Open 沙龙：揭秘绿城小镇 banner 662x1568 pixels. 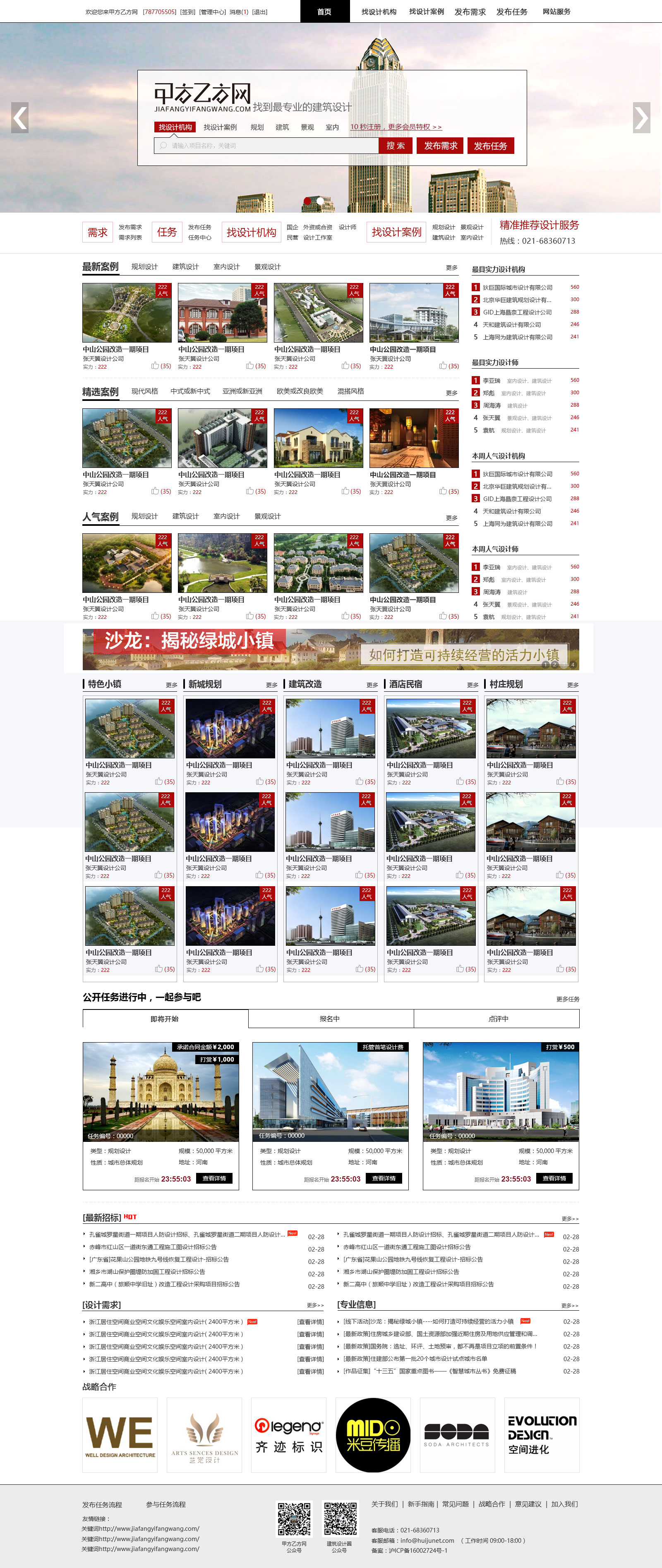(x=331, y=650)
